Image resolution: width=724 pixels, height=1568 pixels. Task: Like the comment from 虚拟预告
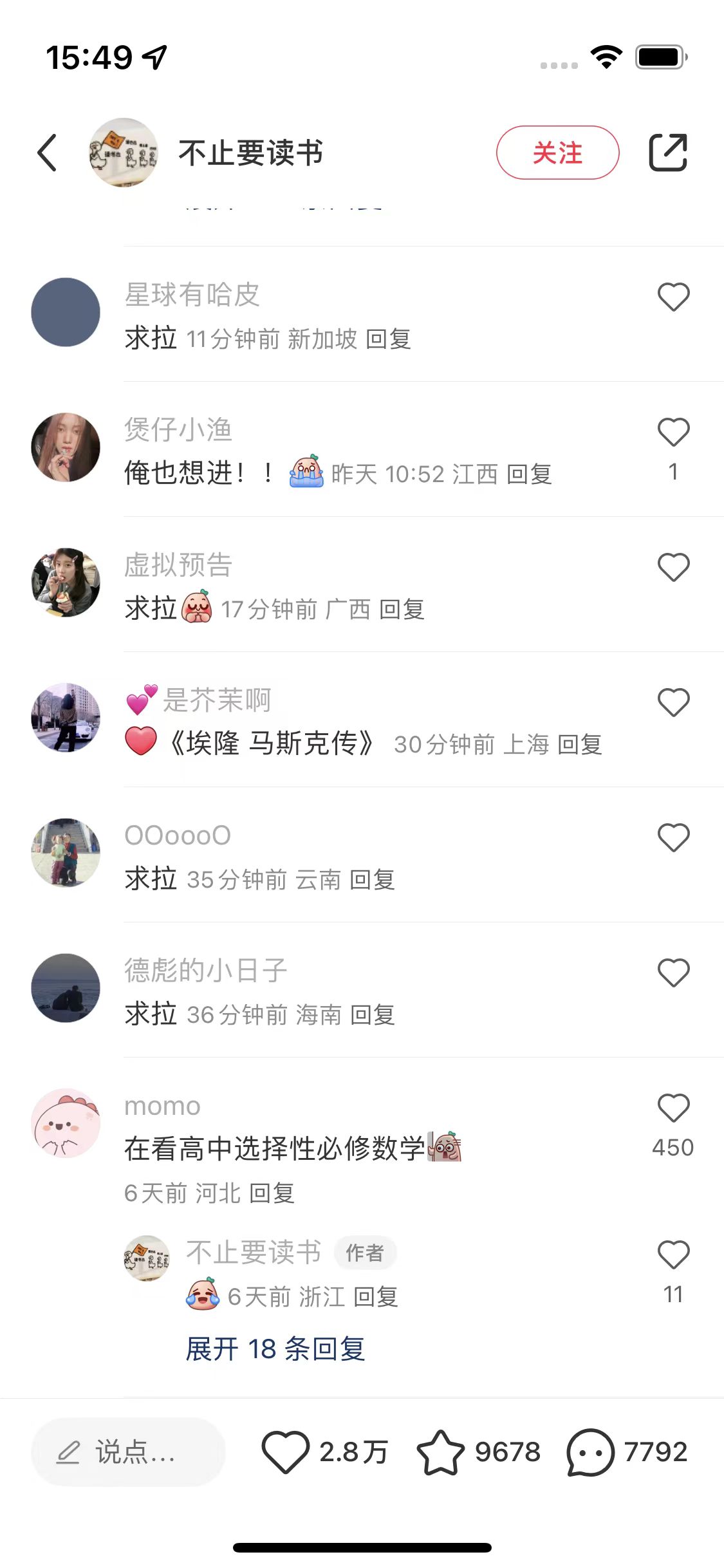pos(673,568)
